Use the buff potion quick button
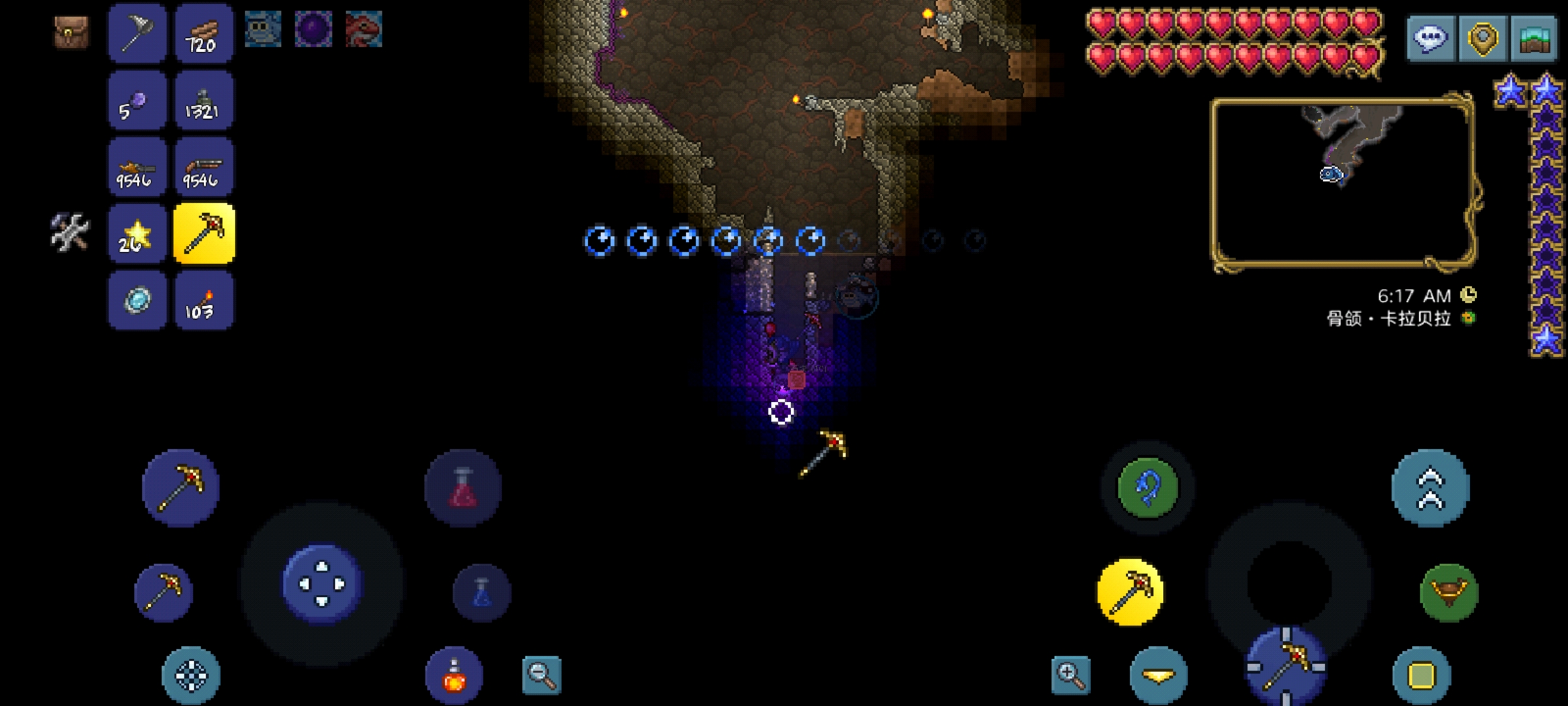Screen dimensions: 1568x706 (x=454, y=676)
